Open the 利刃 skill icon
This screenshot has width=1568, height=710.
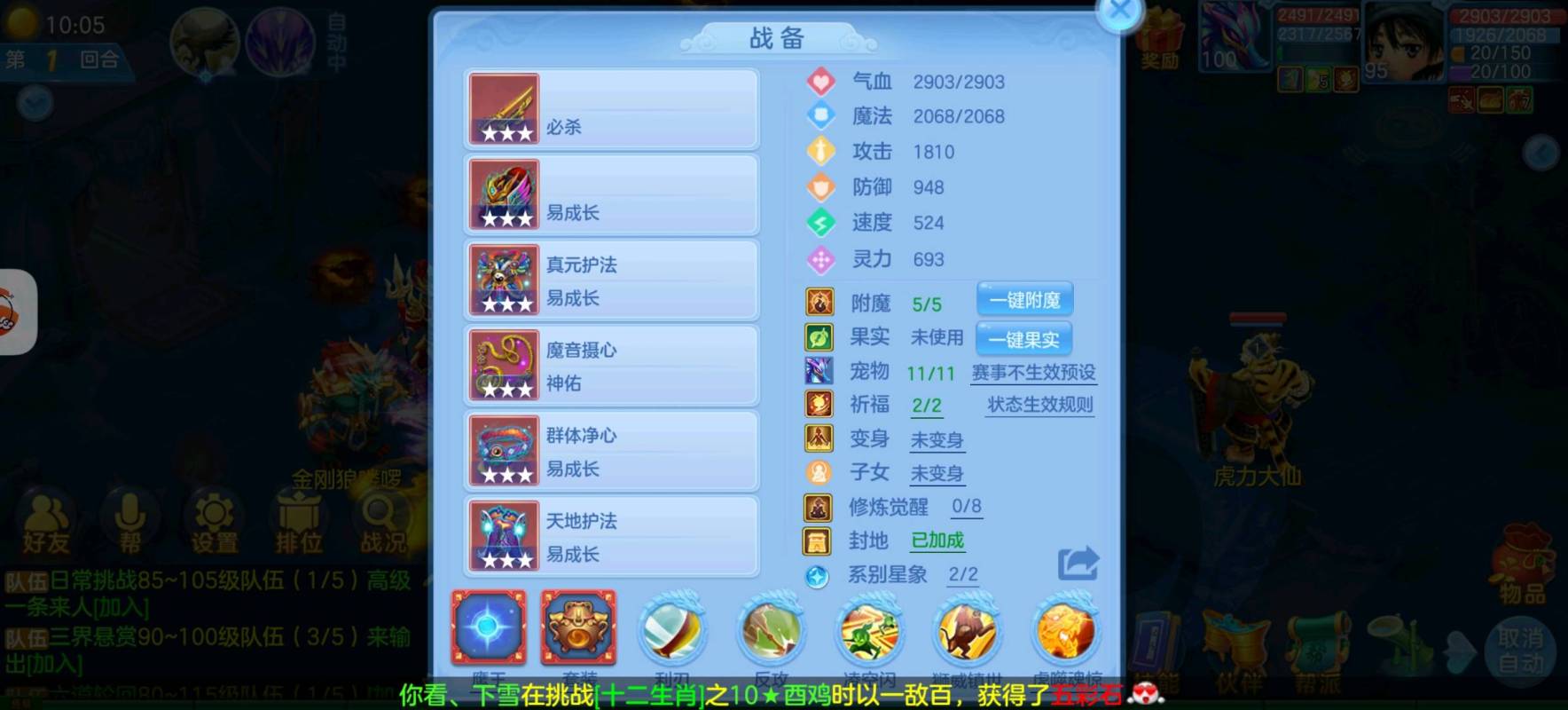point(673,630)
